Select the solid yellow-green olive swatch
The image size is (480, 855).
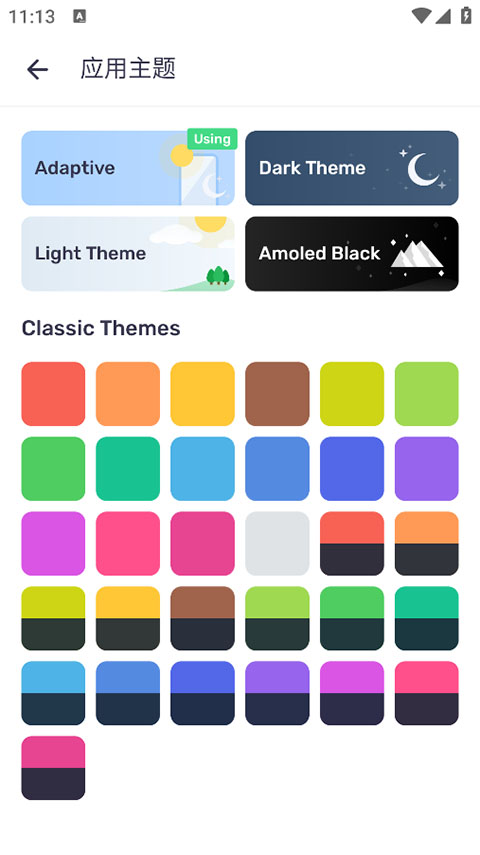352,394
